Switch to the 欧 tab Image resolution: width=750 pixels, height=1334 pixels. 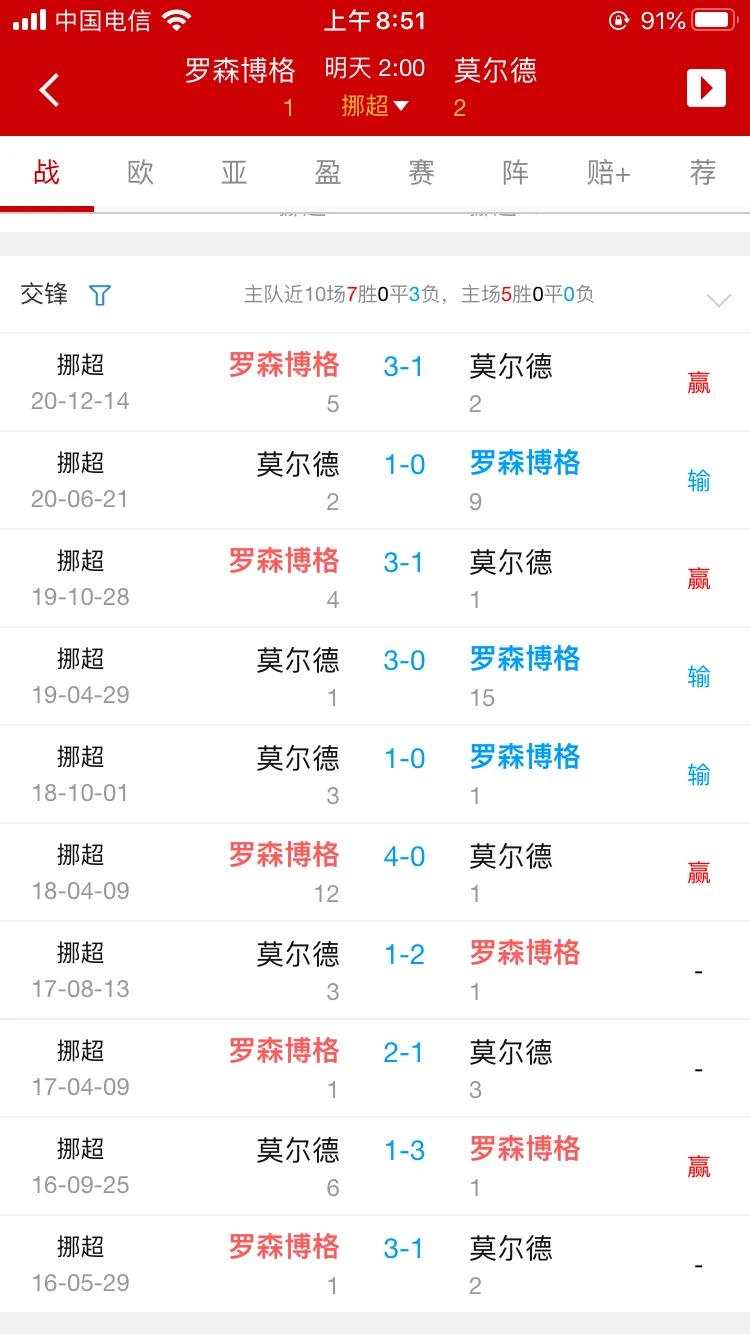(139, 172)
